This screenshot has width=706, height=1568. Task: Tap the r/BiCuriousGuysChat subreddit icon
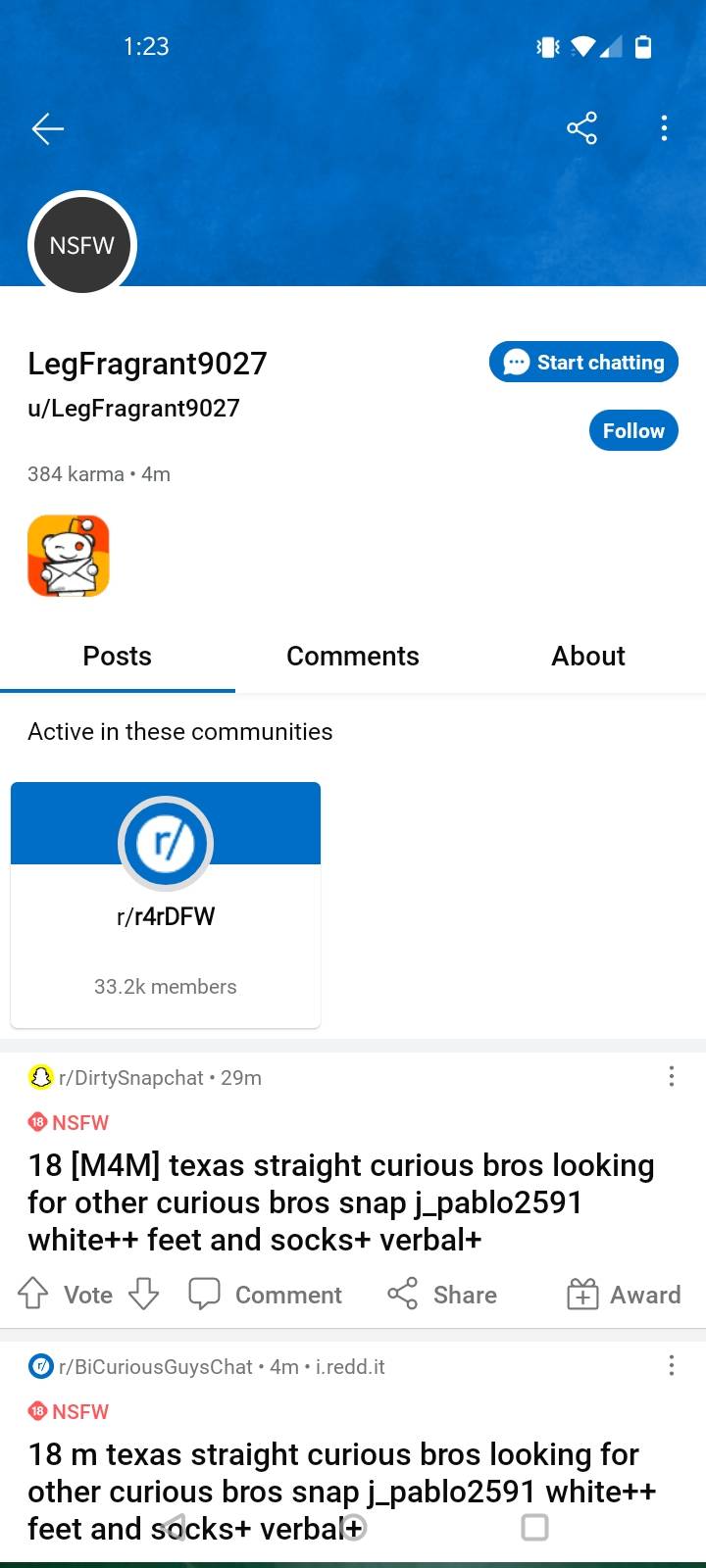point(39,1366)
